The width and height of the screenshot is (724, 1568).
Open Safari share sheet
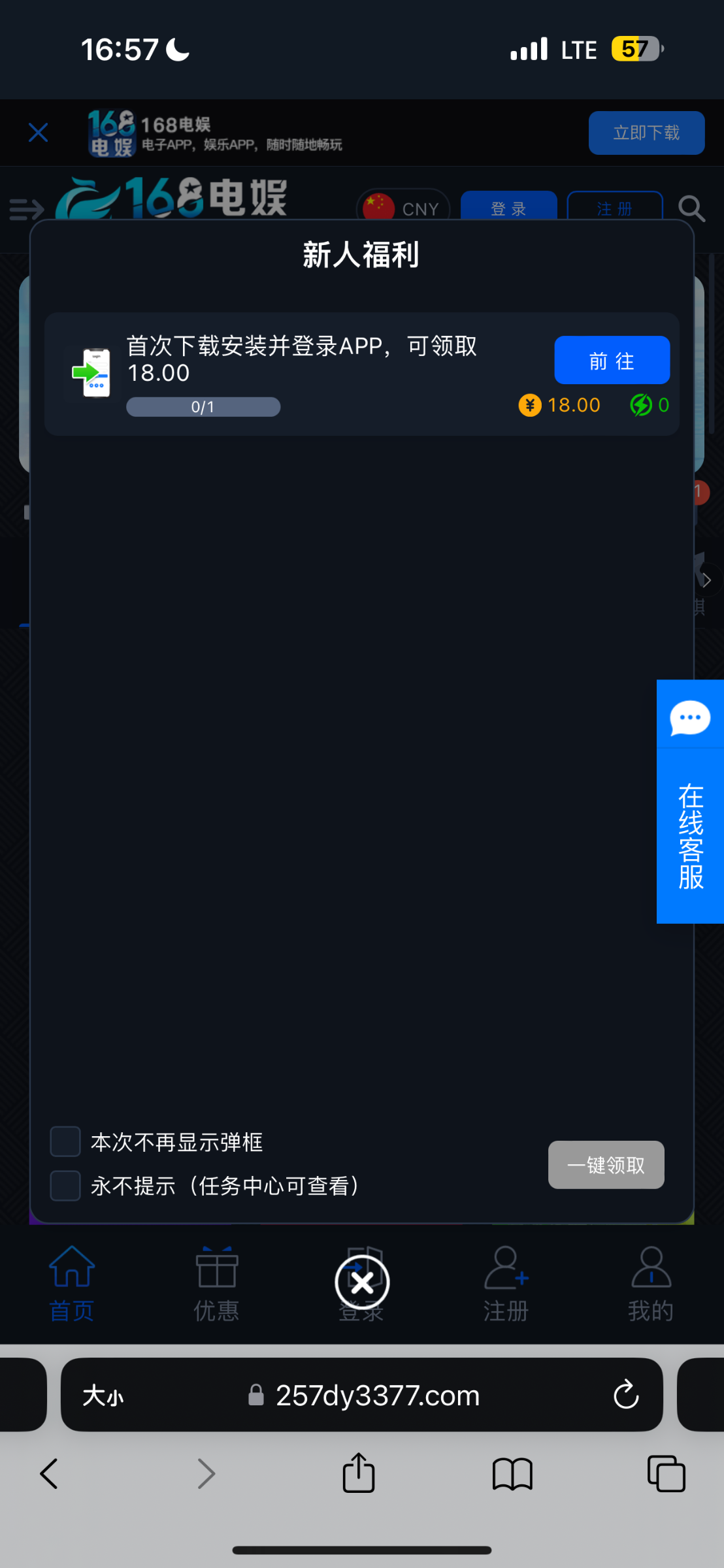click(359, 1473)
